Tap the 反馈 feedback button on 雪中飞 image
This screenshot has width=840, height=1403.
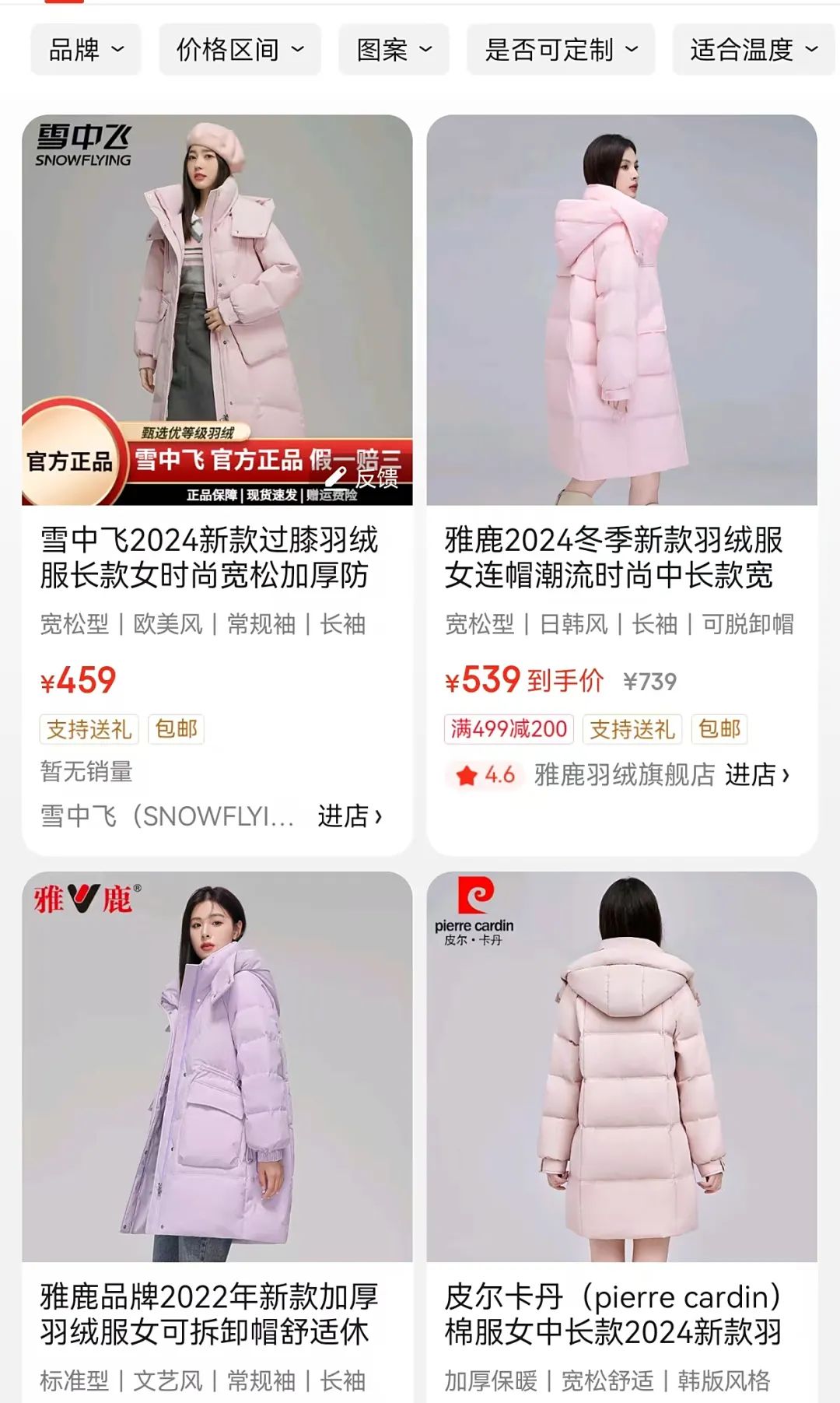[362, 478]
